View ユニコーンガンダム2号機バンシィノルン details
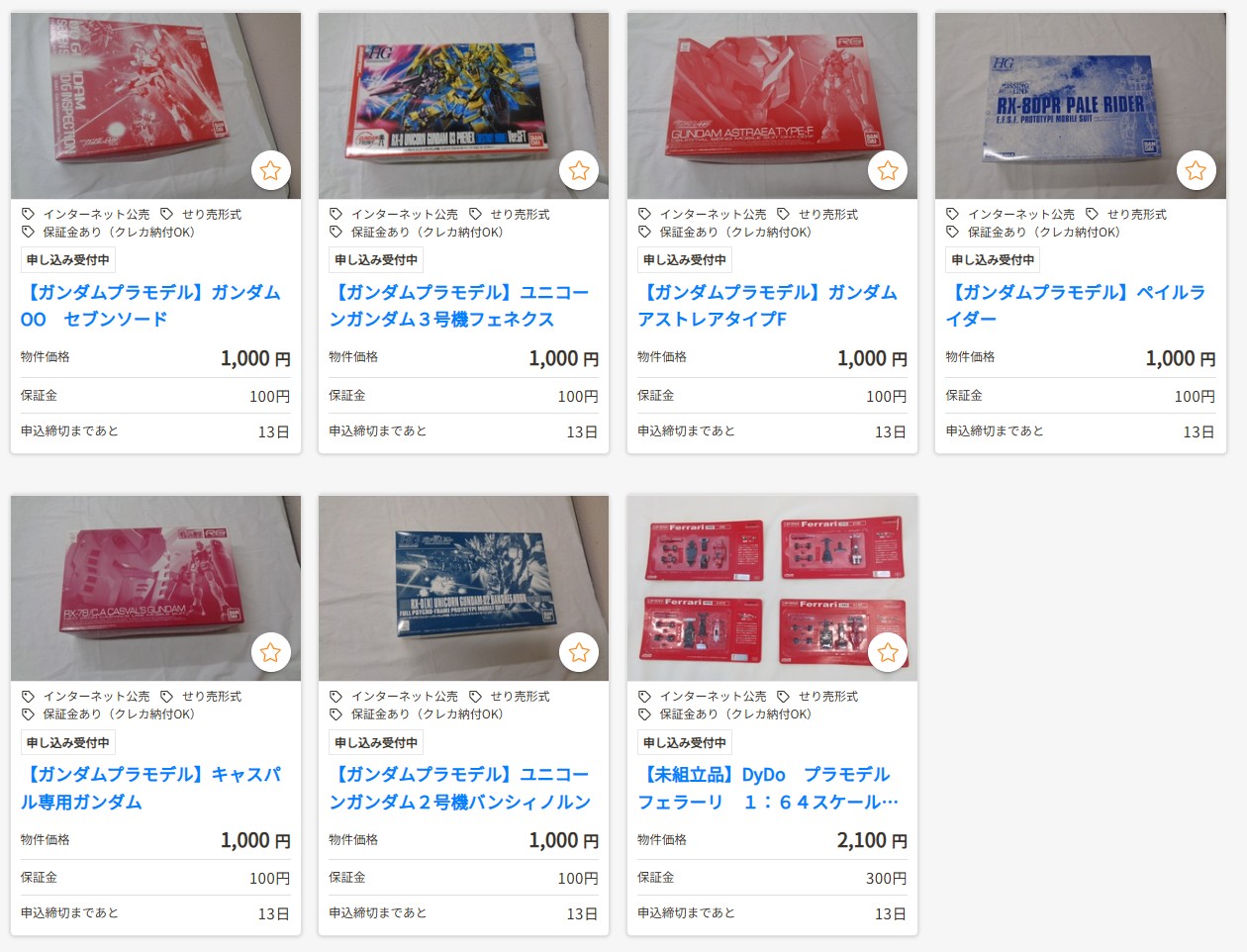 (x=458, y=788)
